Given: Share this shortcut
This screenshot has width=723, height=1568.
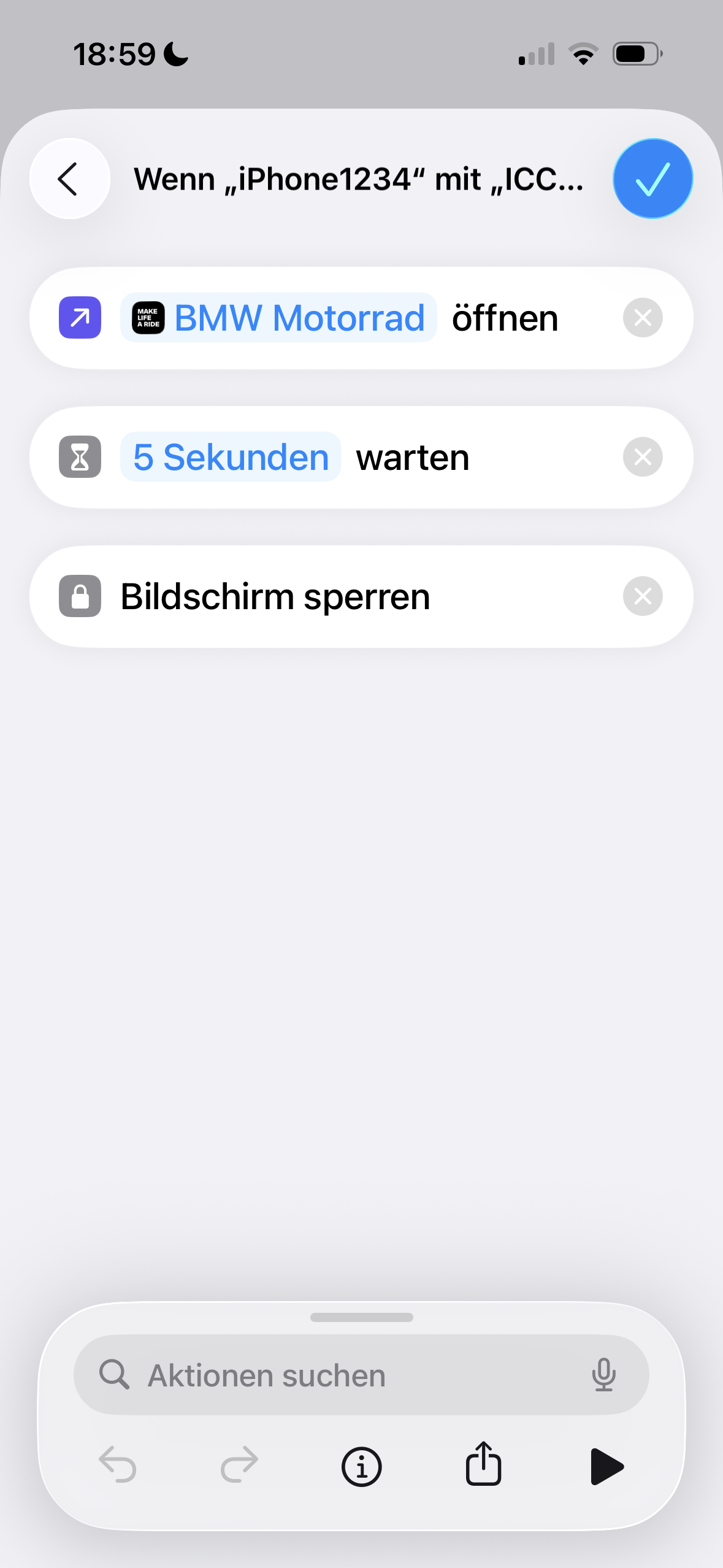Looking at the screenshot, I should (x=484, y=1463).
